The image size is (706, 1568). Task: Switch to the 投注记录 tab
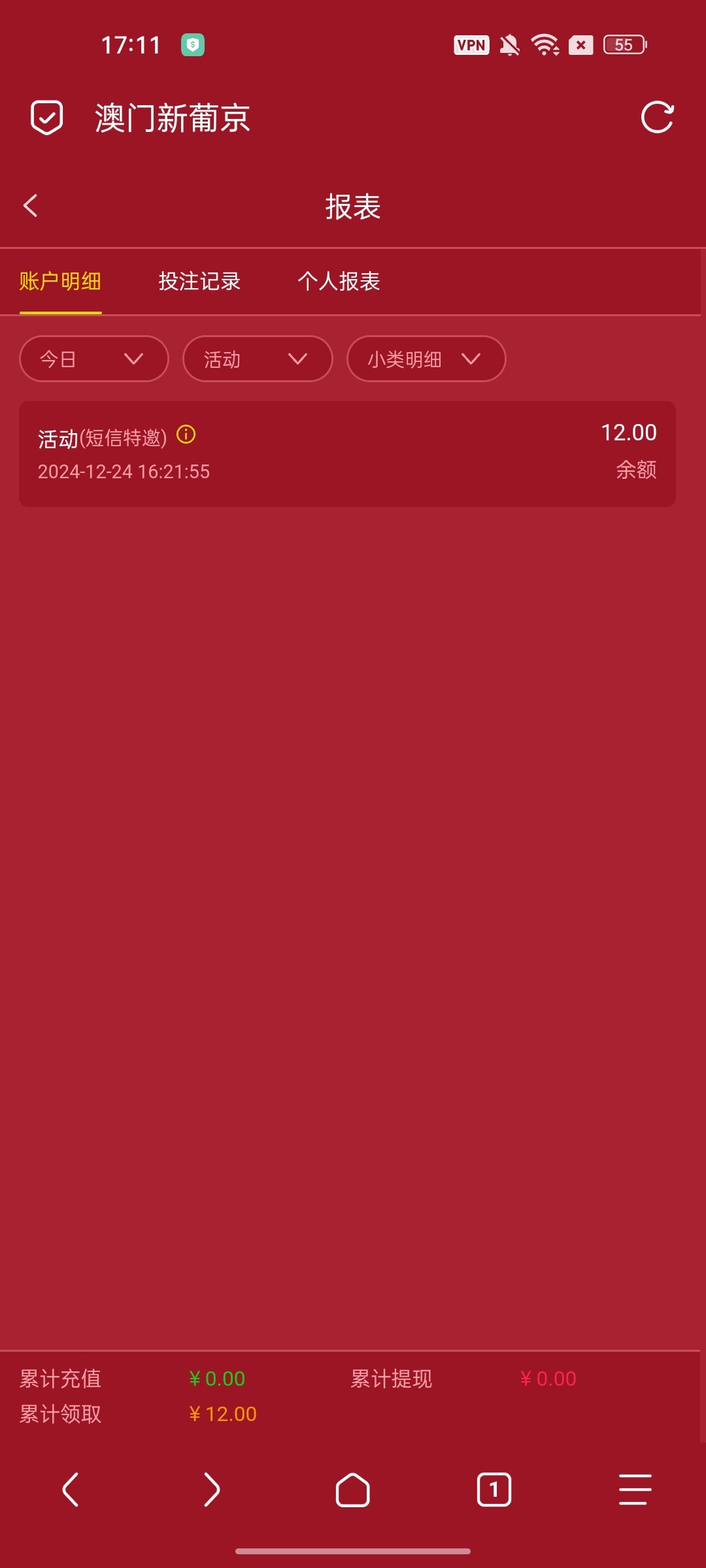[x=199, y=282]
